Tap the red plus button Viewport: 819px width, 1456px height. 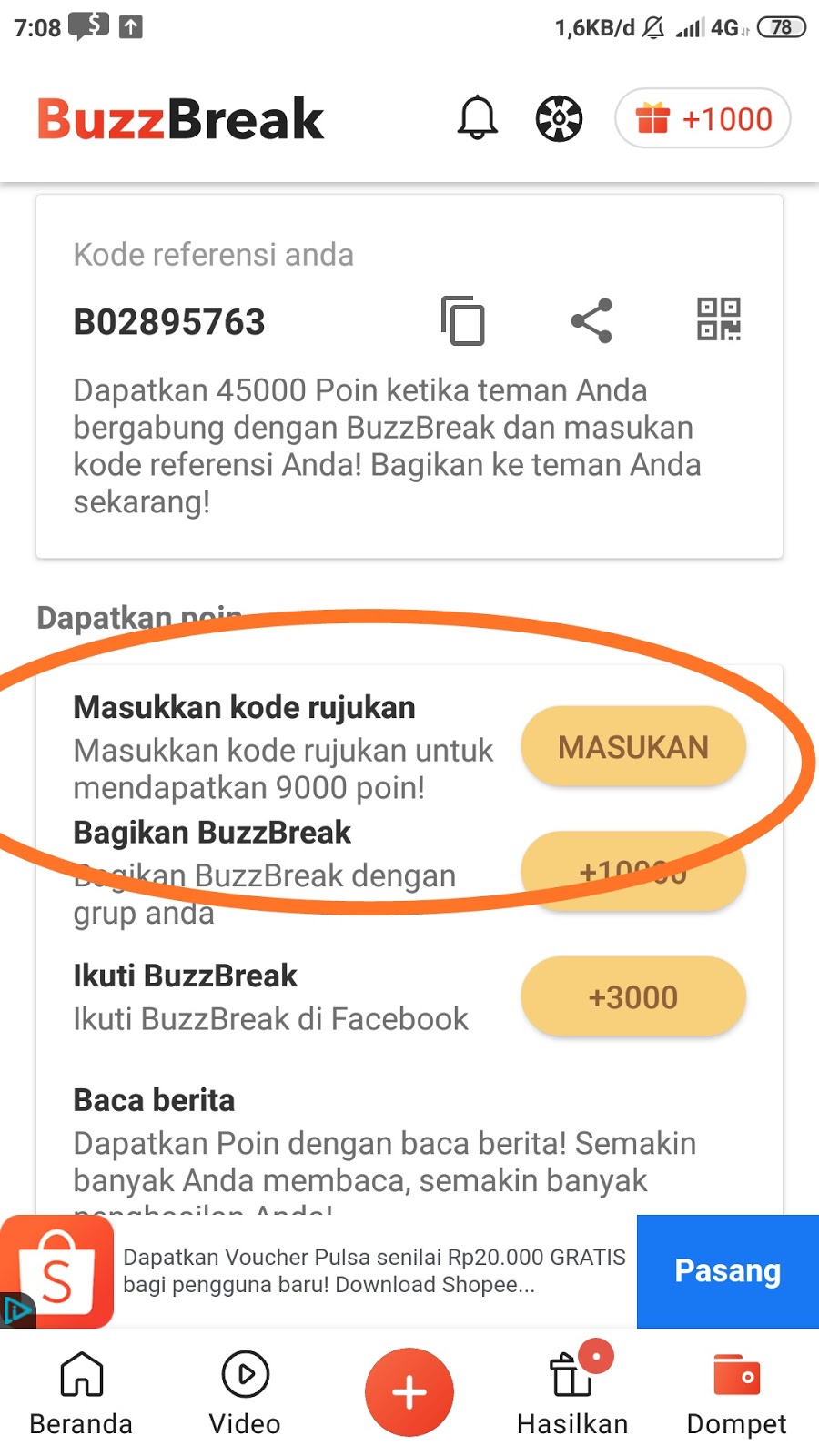(x=409, y=1392)
